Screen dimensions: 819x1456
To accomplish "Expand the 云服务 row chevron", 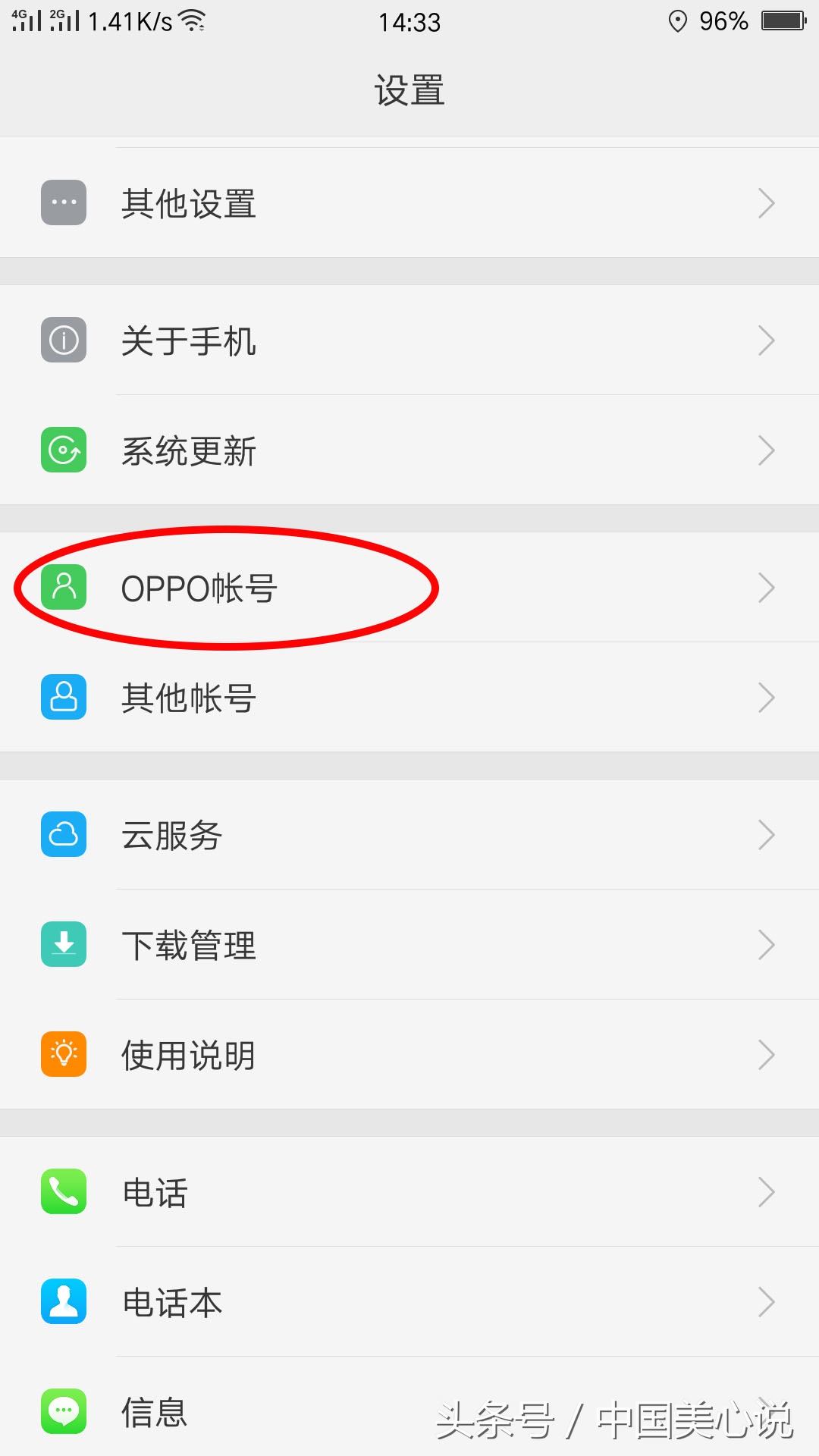I will coord(766,835).
